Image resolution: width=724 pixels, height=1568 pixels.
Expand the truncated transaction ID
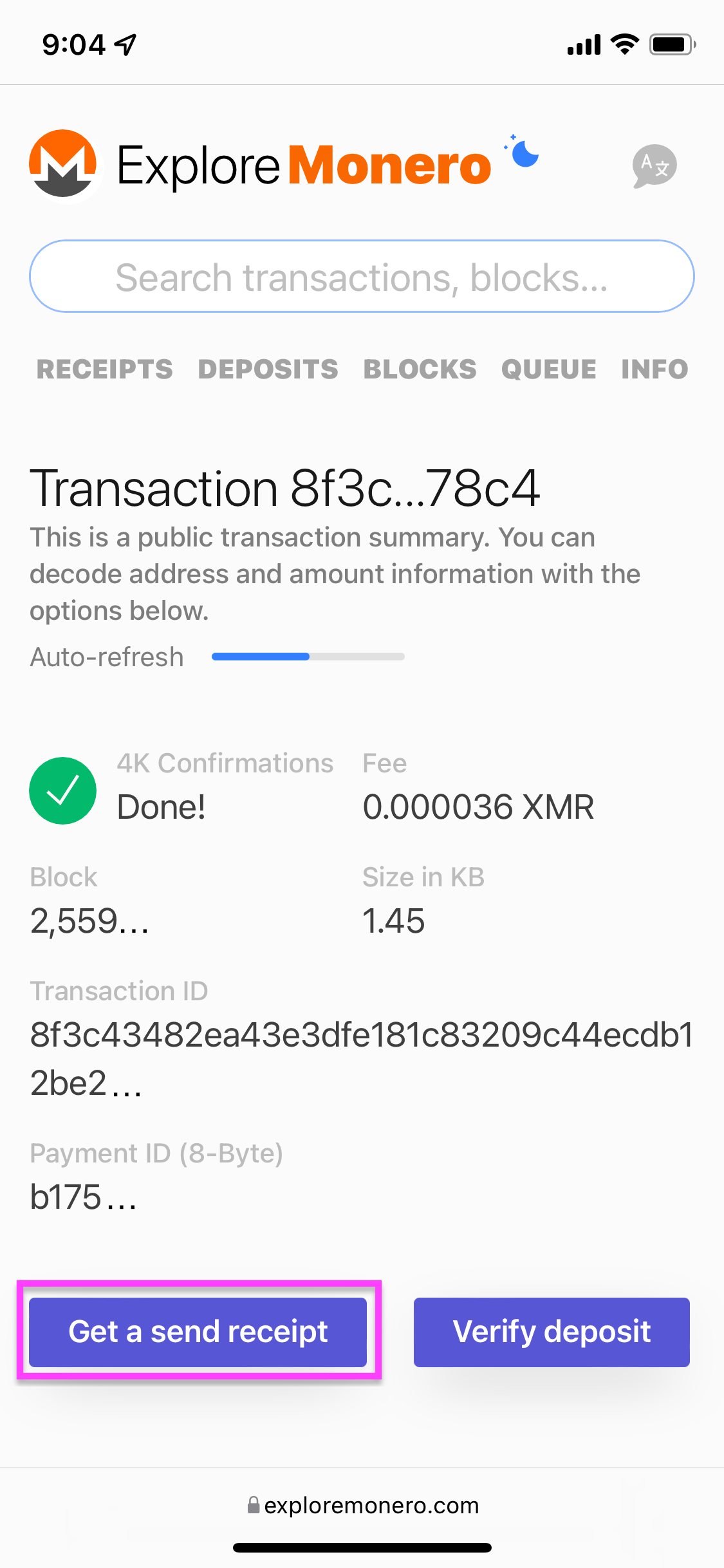click(125, 1084)
